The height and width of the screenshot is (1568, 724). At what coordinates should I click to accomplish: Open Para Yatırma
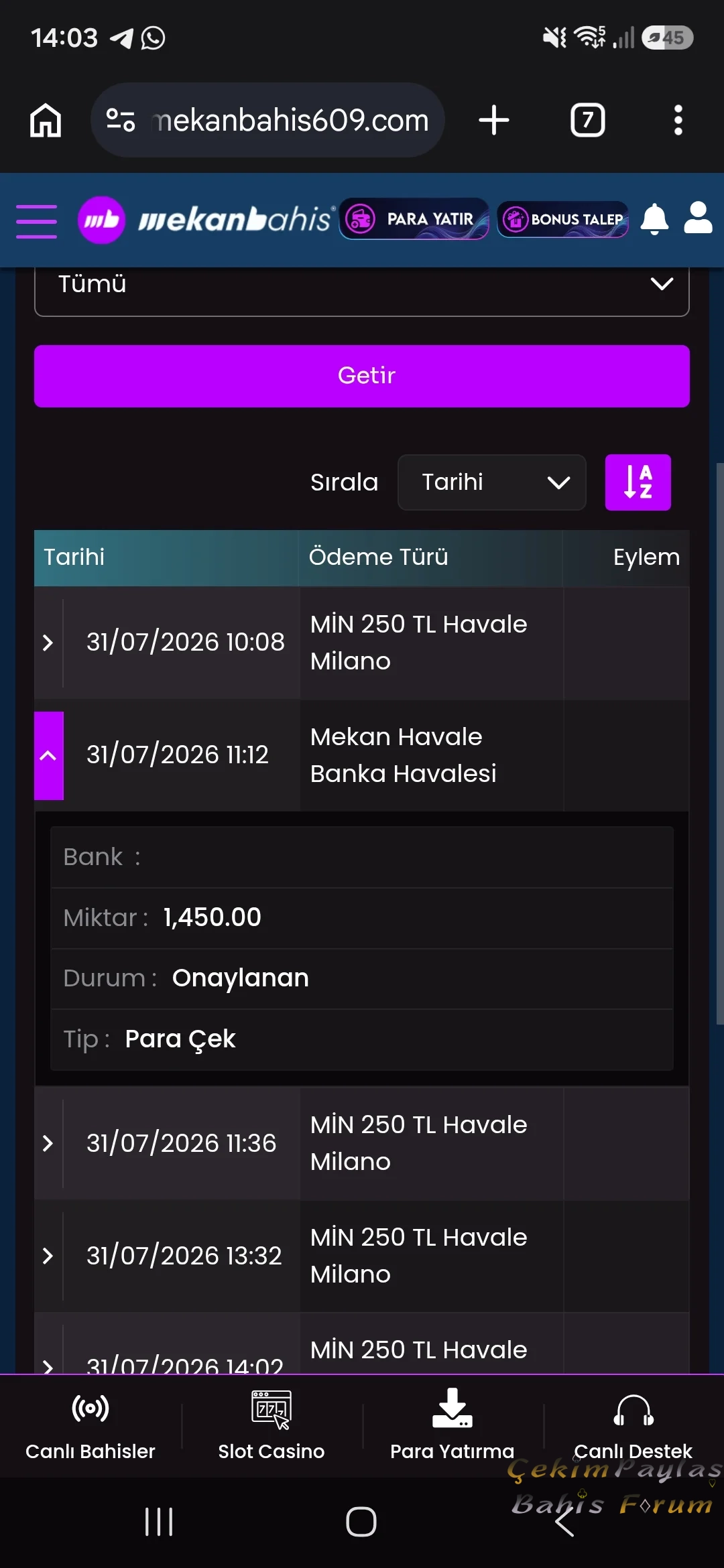[452, 1425]
